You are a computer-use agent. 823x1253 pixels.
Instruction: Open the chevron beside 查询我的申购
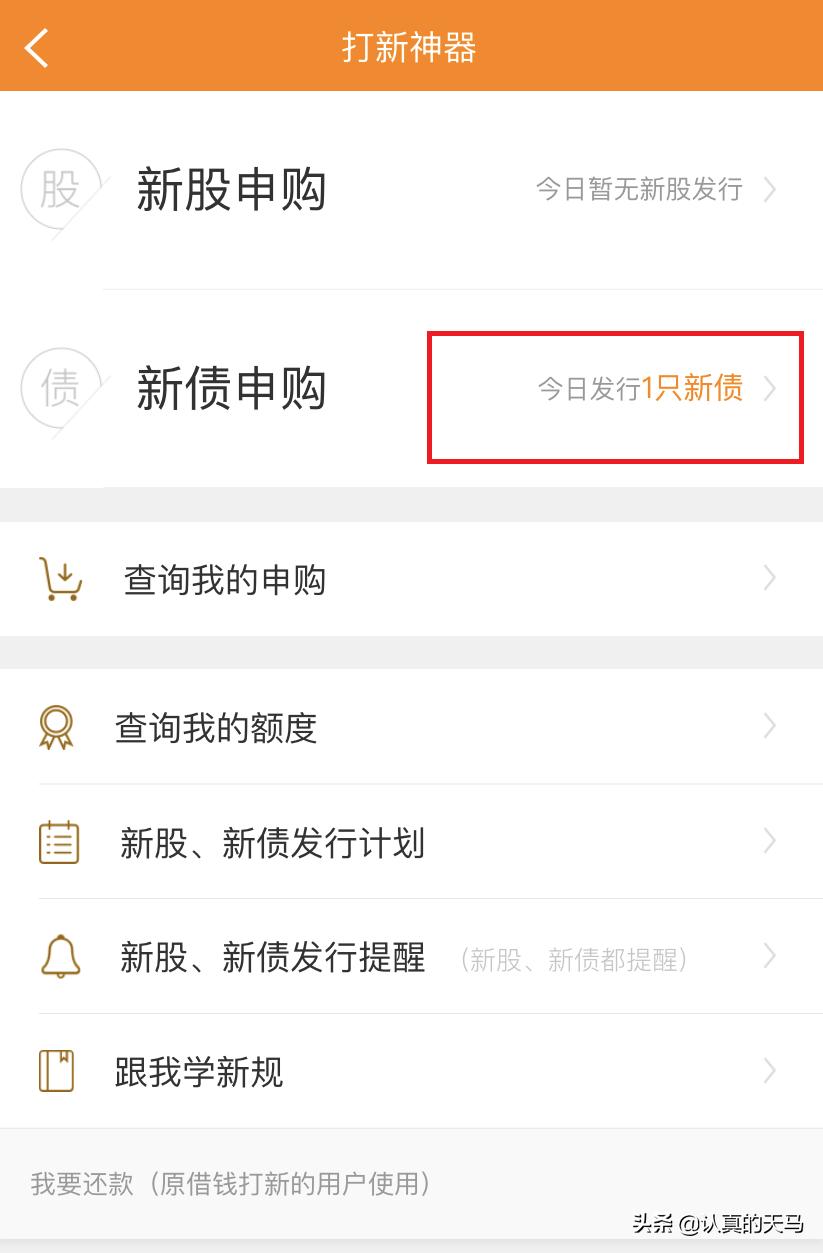[x=768, y=579]
